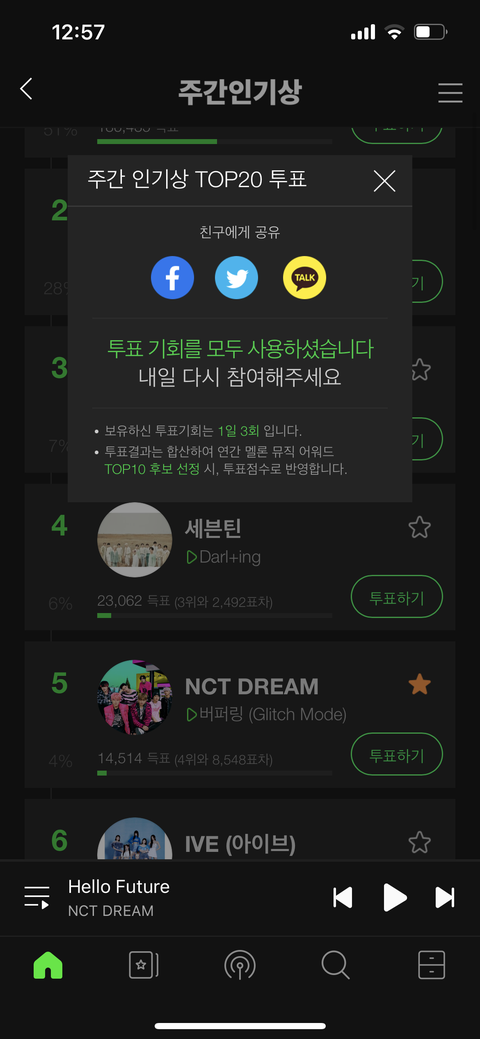Skip to the previous track
The width and height of the screenshot is (480, 1039).
coord(343,898)
